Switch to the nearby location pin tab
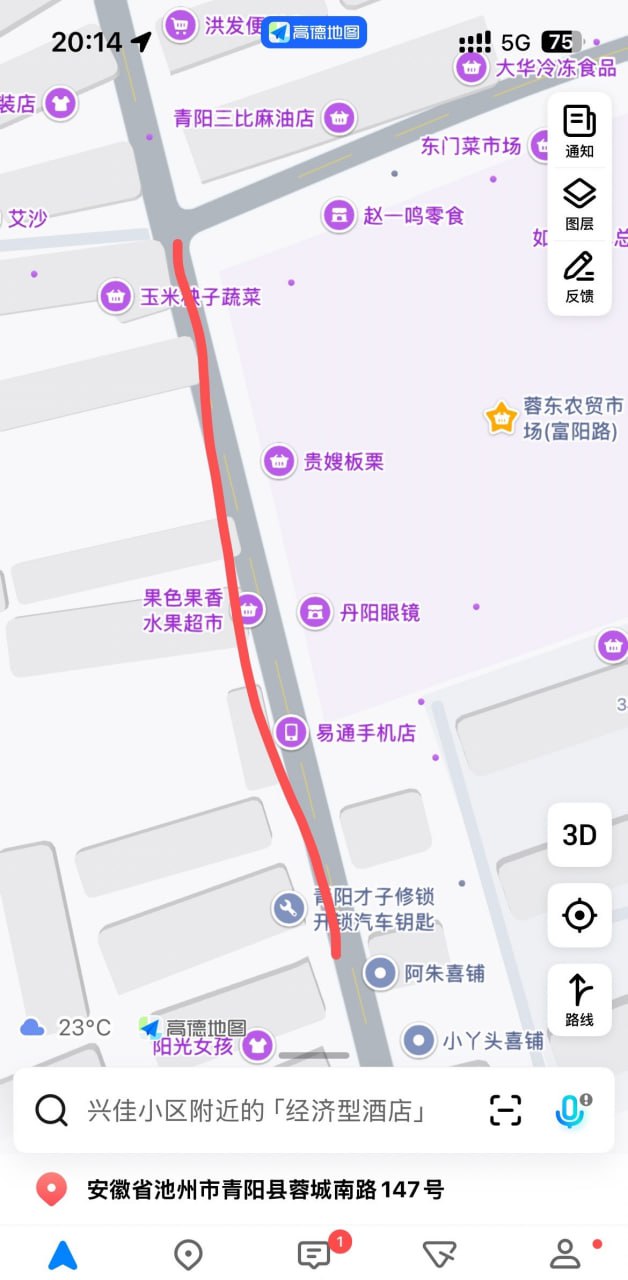Screen dimensions: 628x1280 point(188,1254)
